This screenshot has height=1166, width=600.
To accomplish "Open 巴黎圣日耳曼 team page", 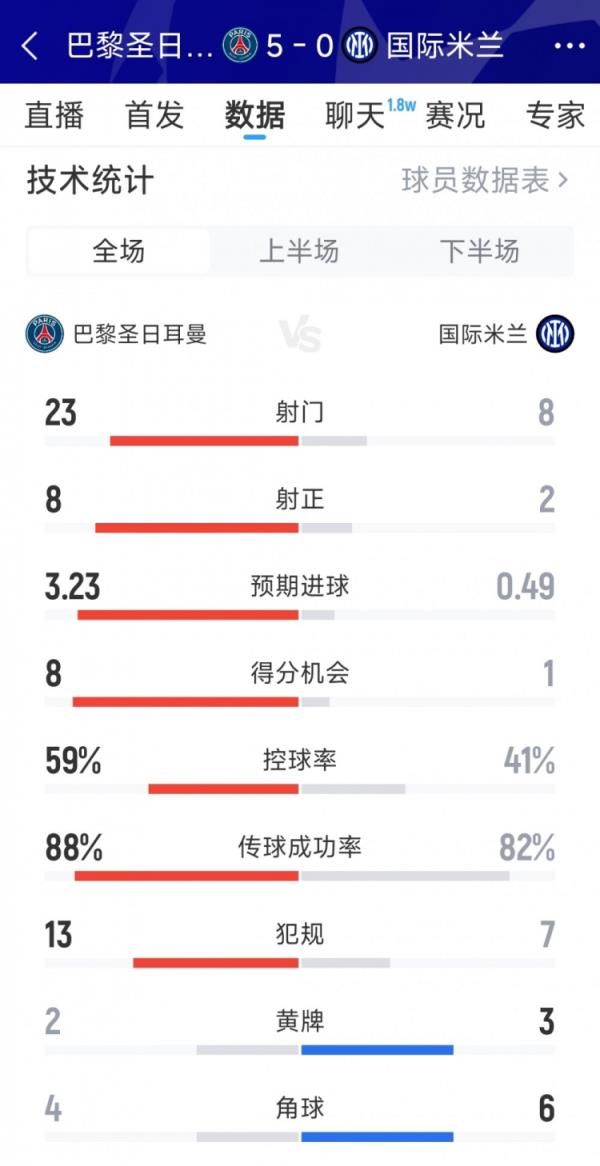I will pyautogui.click(x=116, y=334).
